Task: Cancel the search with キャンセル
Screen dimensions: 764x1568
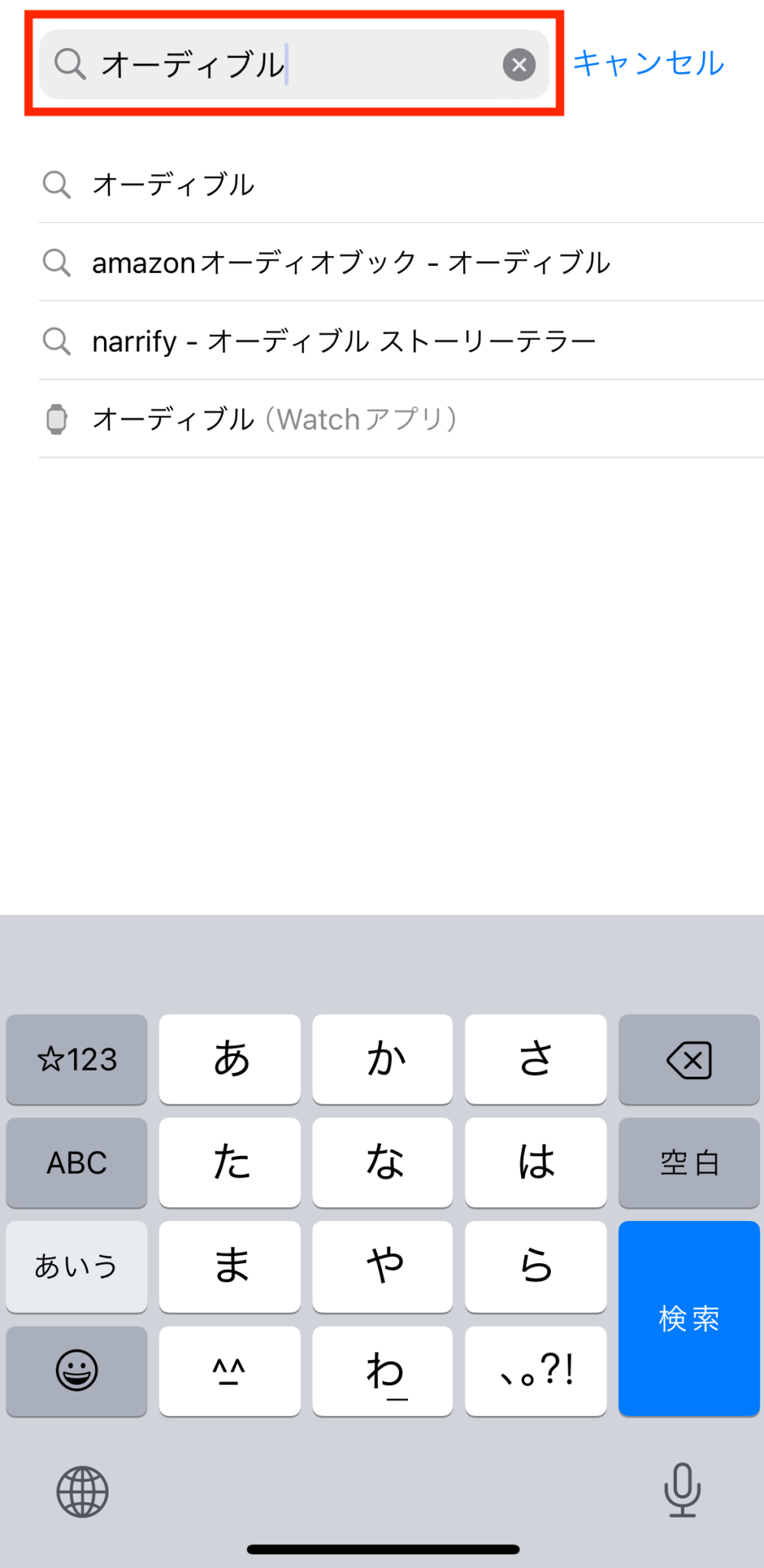Action: pyautogui.click(x=648, y=63)
